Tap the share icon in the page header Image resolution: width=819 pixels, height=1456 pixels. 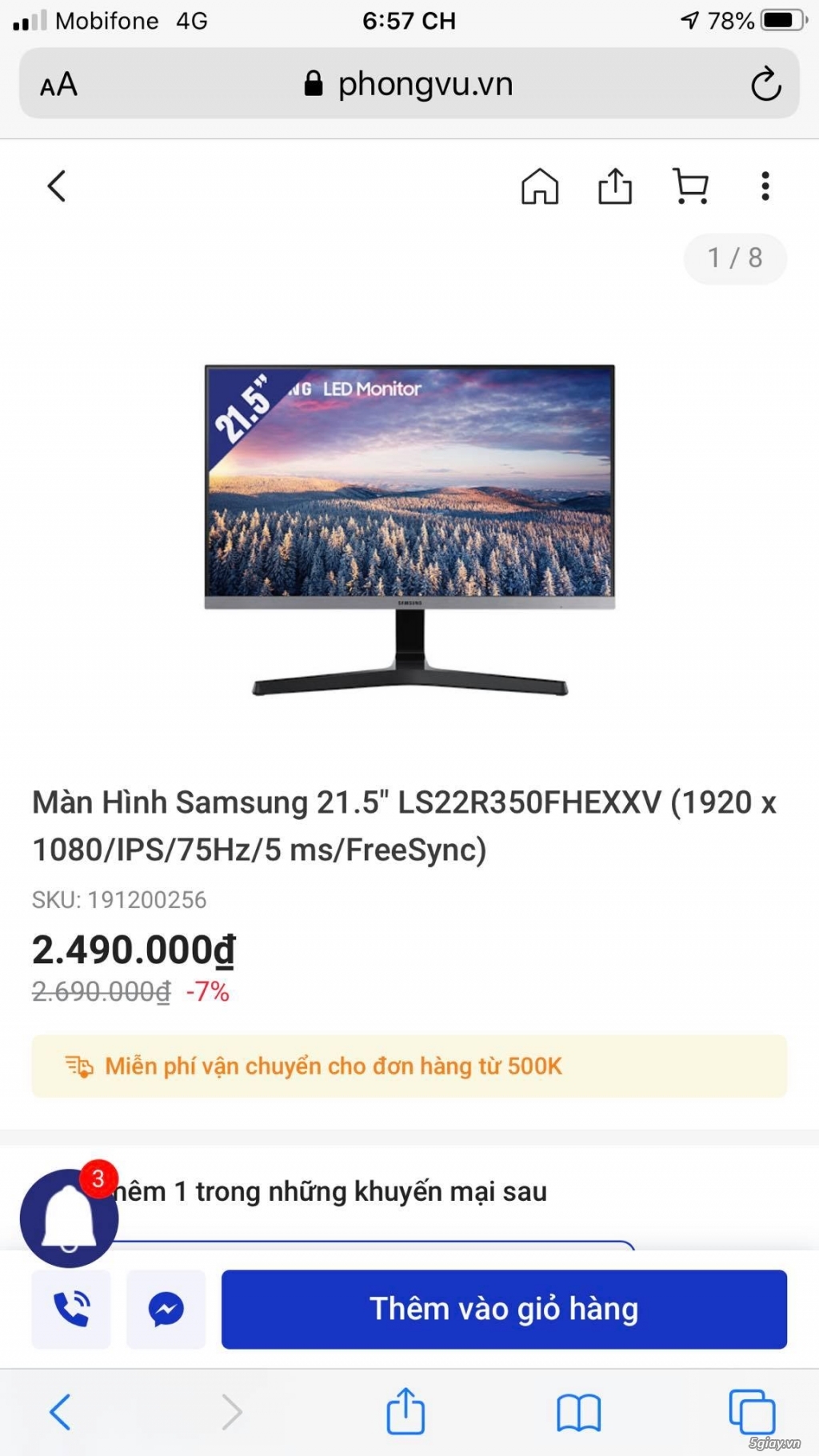614,186
